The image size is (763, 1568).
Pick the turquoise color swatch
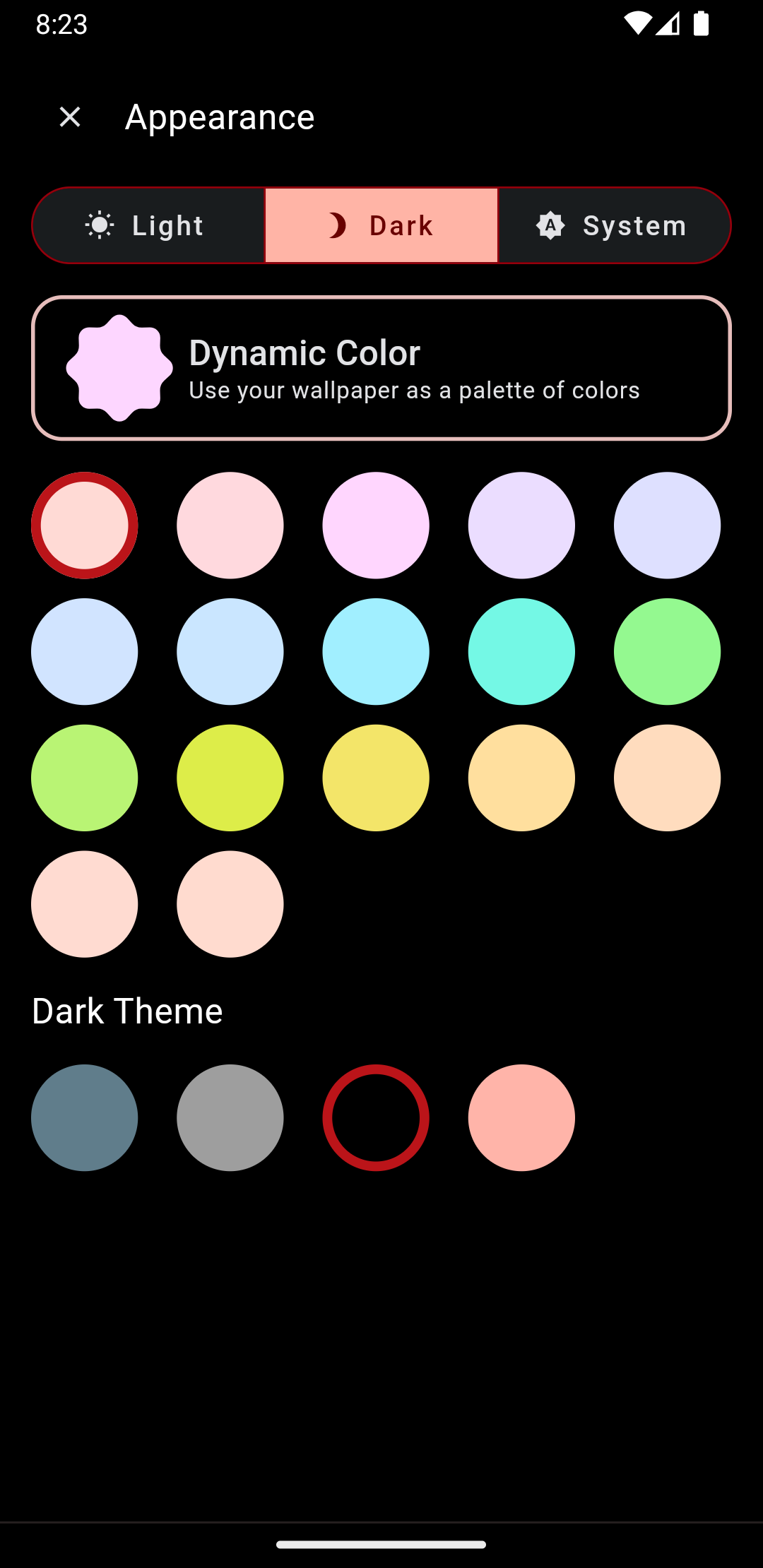(521, 651)
